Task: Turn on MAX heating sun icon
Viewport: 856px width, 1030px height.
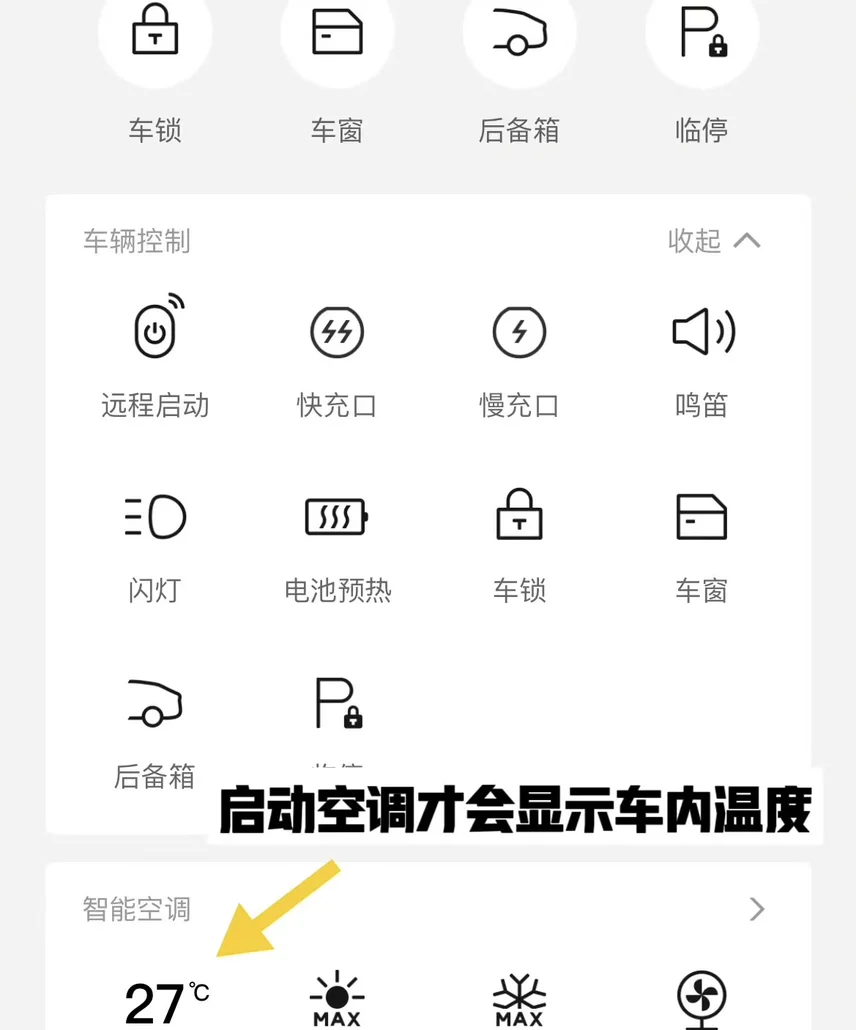Action: coord(336,998)
